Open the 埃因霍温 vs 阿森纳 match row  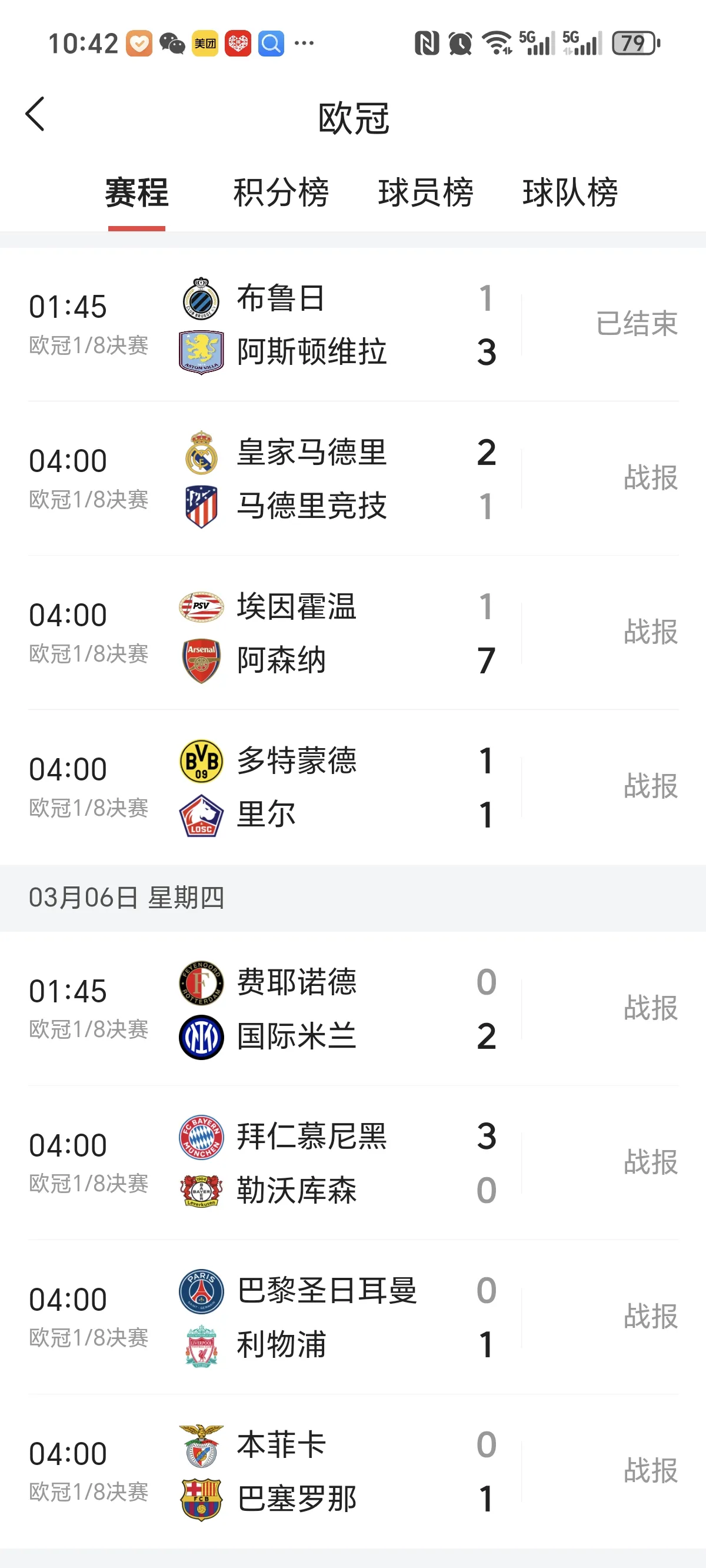(x=353, y=632)
